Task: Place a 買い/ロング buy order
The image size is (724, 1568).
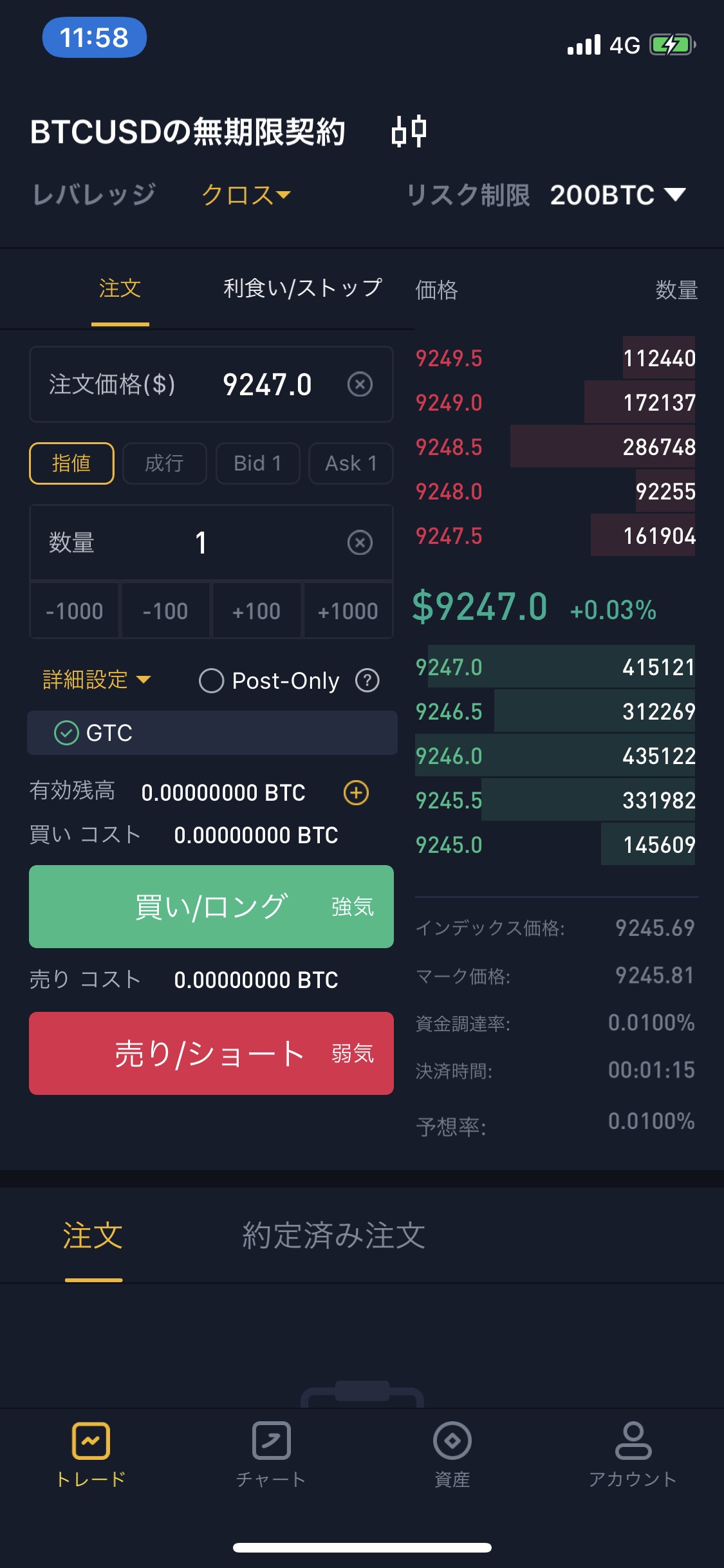Action: [211, 906]
